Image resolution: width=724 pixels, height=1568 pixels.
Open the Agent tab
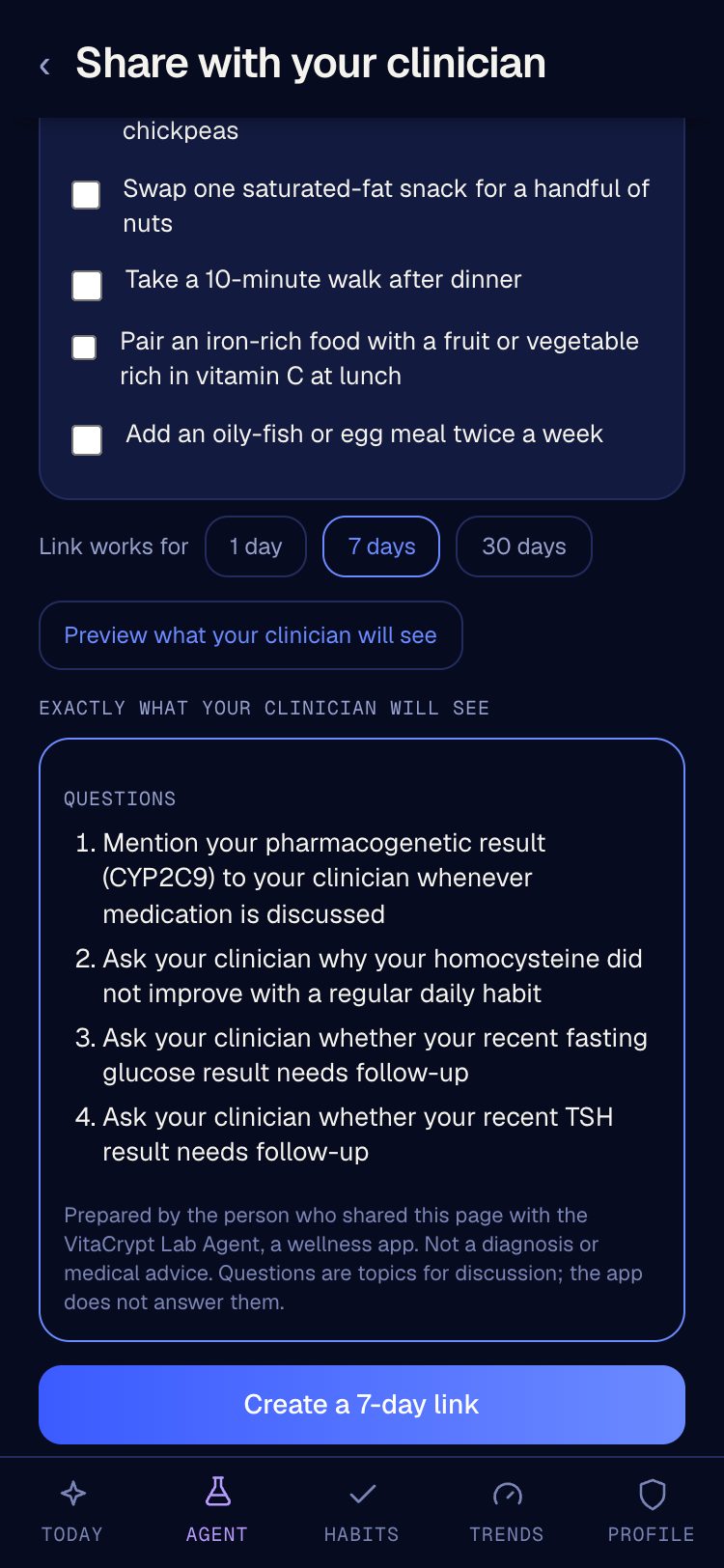[217, 1511]
